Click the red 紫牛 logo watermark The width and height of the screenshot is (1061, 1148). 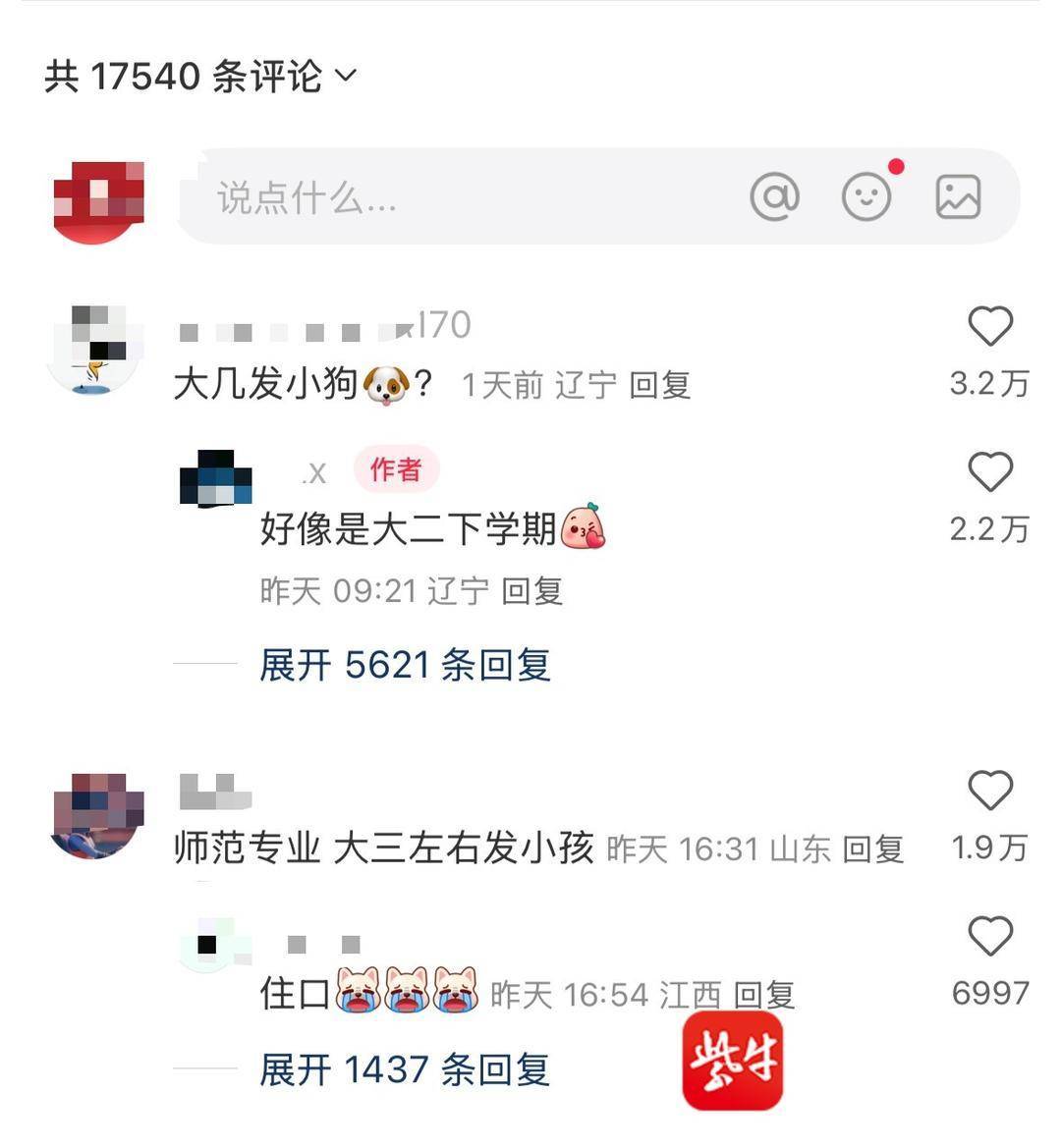[731, 1062]
